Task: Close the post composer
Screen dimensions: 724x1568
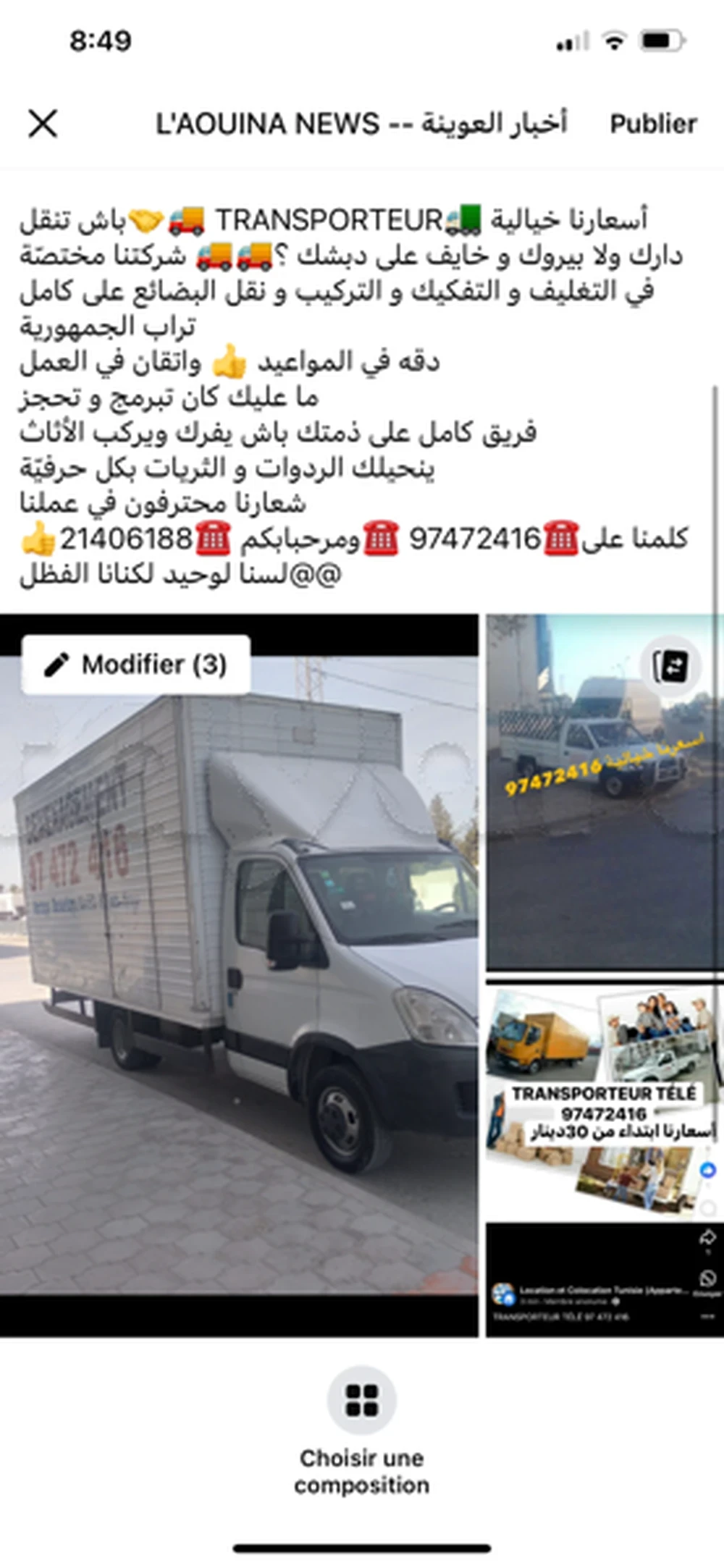Action: point(43,123)
